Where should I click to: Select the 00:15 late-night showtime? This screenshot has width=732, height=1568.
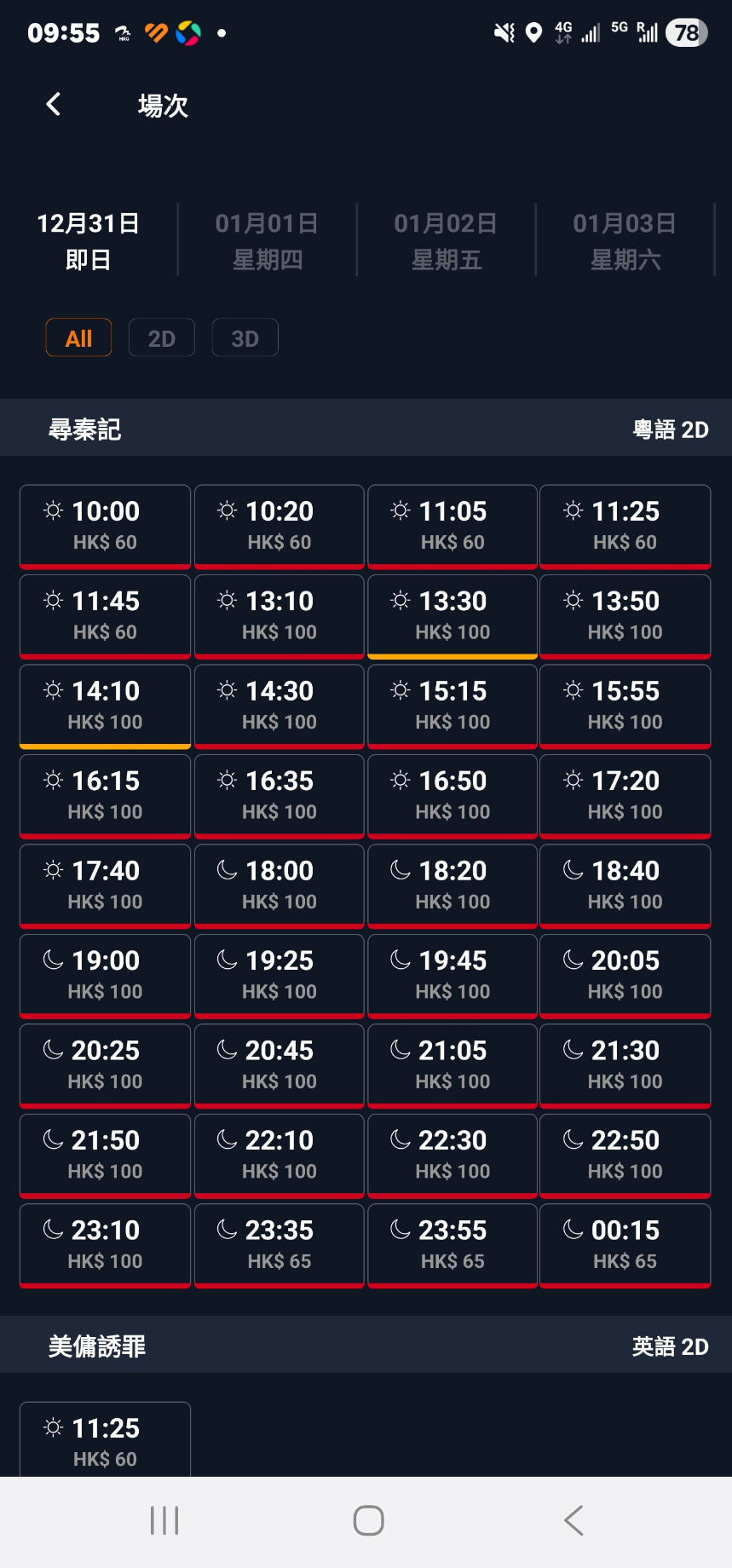(x=625, y=1244)
